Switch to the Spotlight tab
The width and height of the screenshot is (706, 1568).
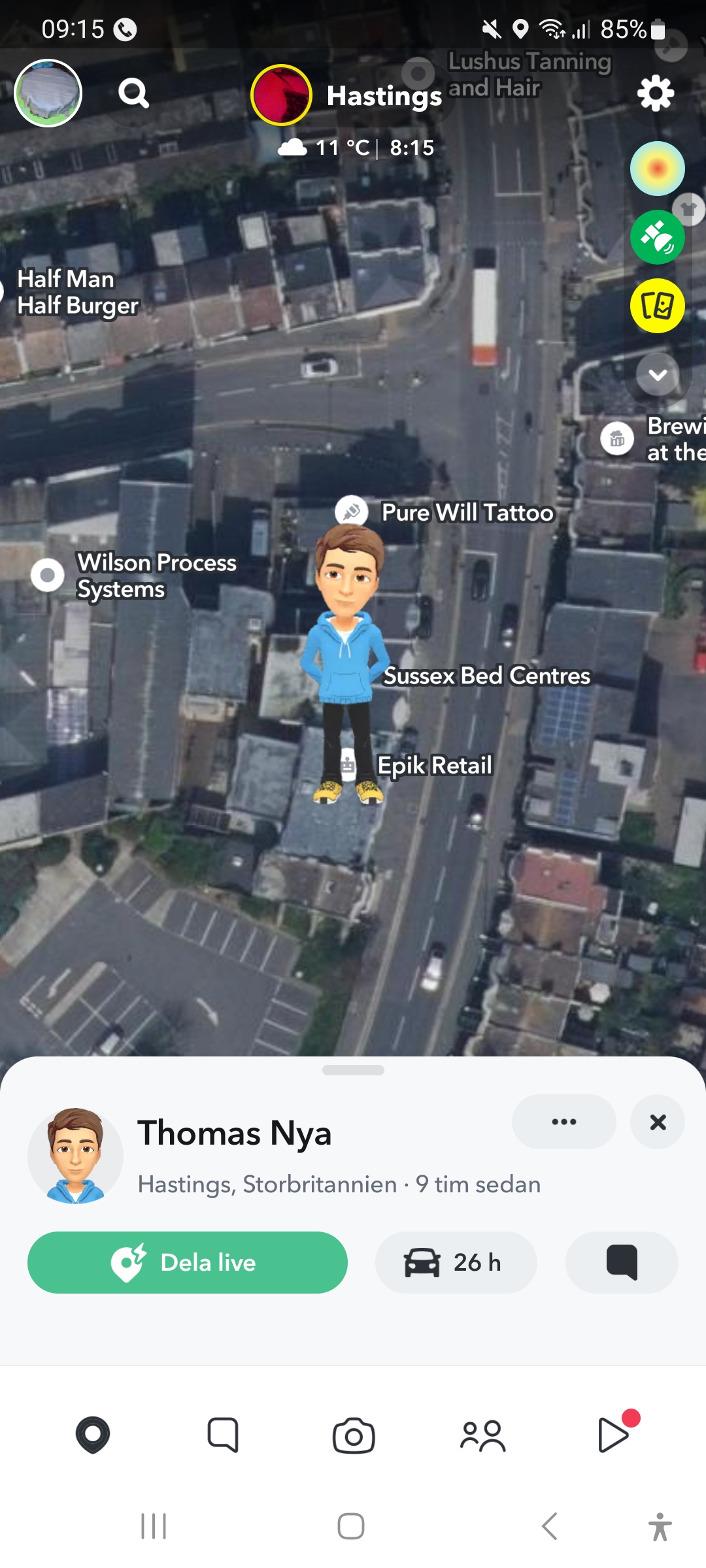tap(613, 1435)
